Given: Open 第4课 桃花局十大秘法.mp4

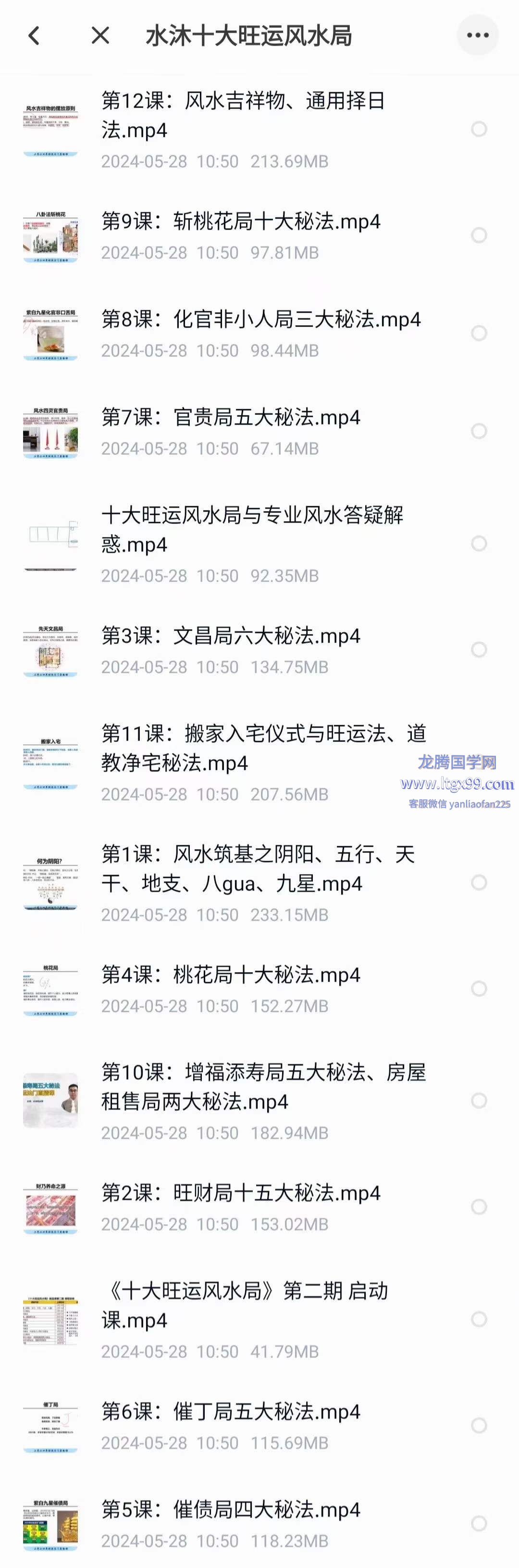Looking at the screenshot, I should [230, 975].
